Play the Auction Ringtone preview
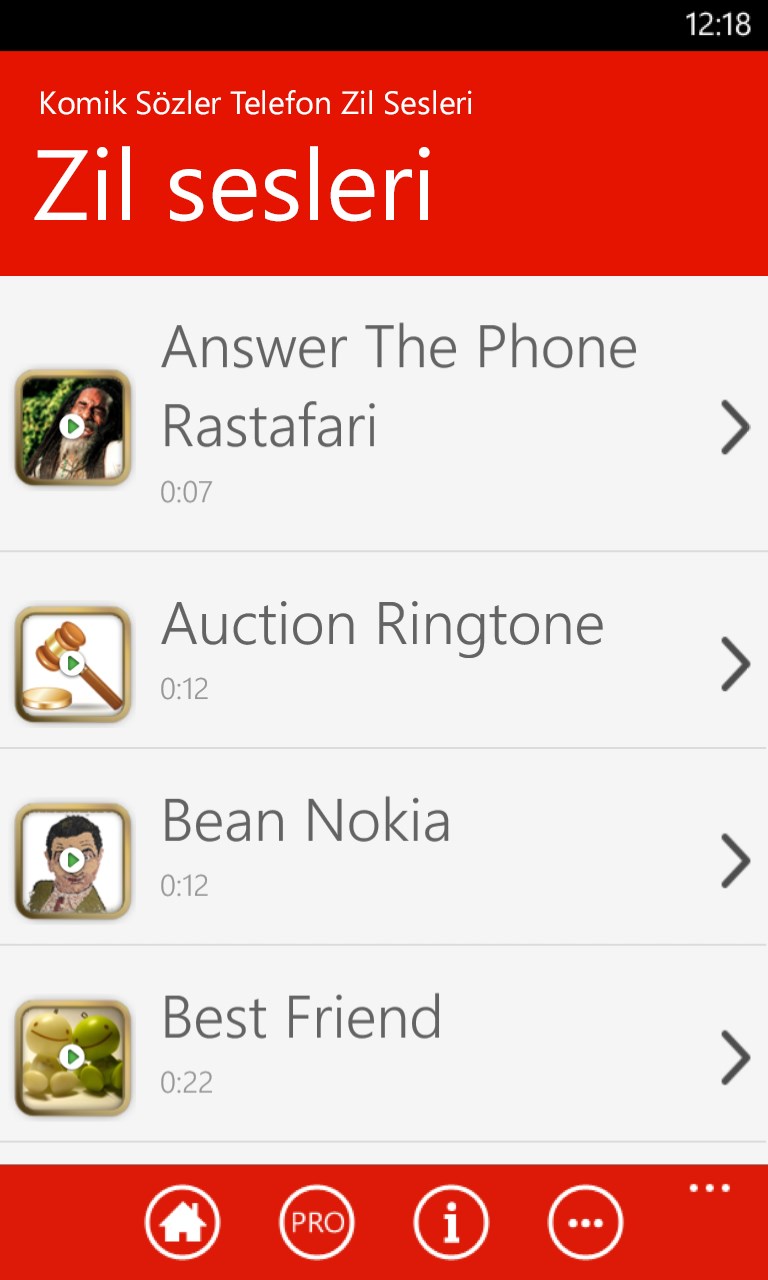Viewport: 768px width, 1280px height. [x=73, y=664]
